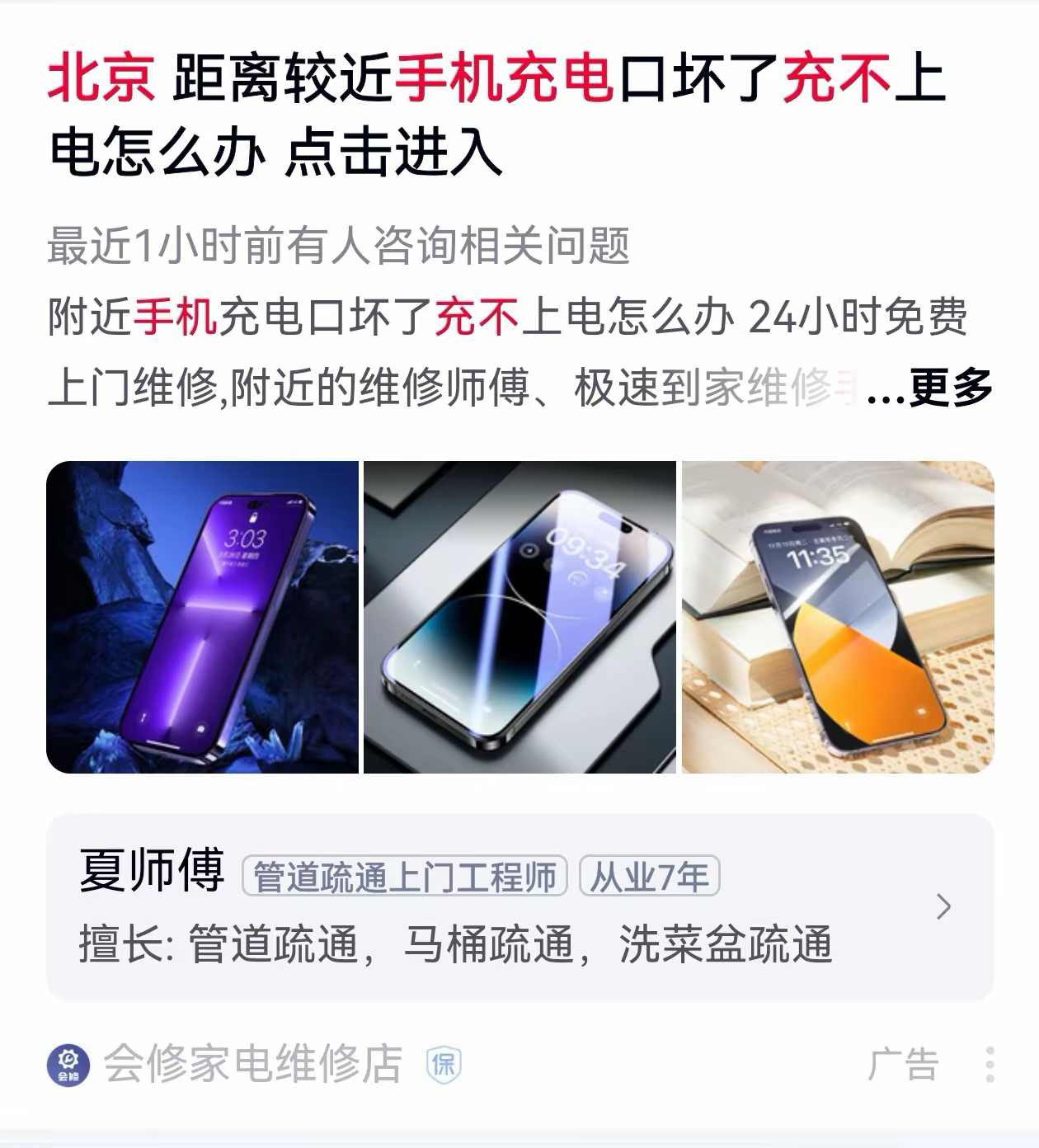Open the ad title about 手机充电口坏了
1039x1148 pixels.
[495, 115]
